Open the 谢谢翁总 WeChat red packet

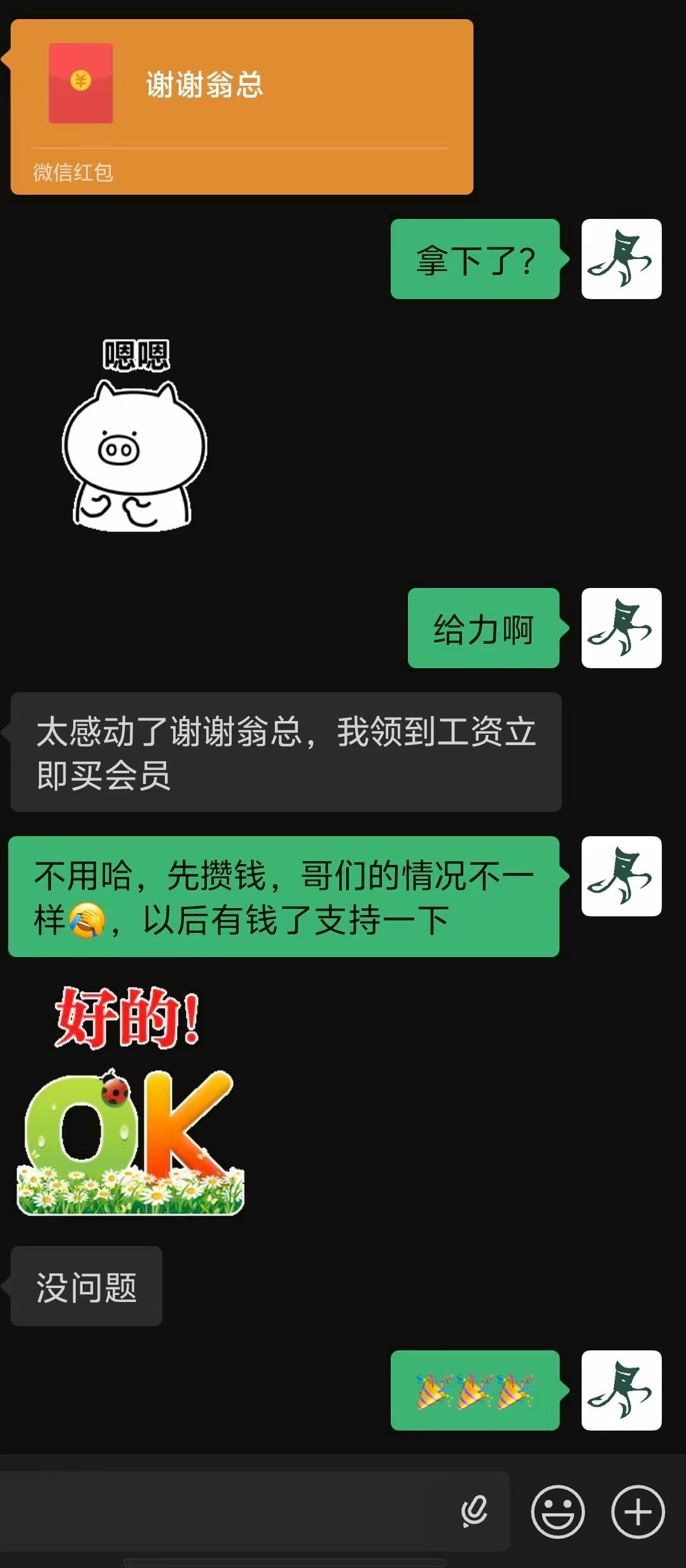(x=242, y=106)
